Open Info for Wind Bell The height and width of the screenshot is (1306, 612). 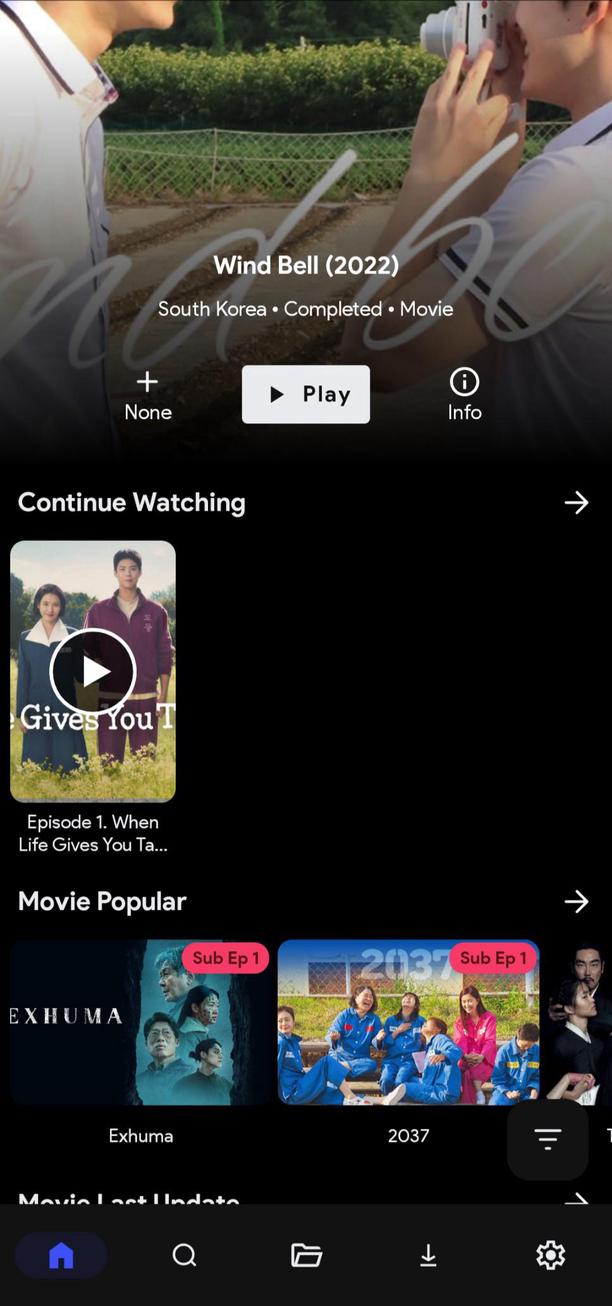click(464, 395)
